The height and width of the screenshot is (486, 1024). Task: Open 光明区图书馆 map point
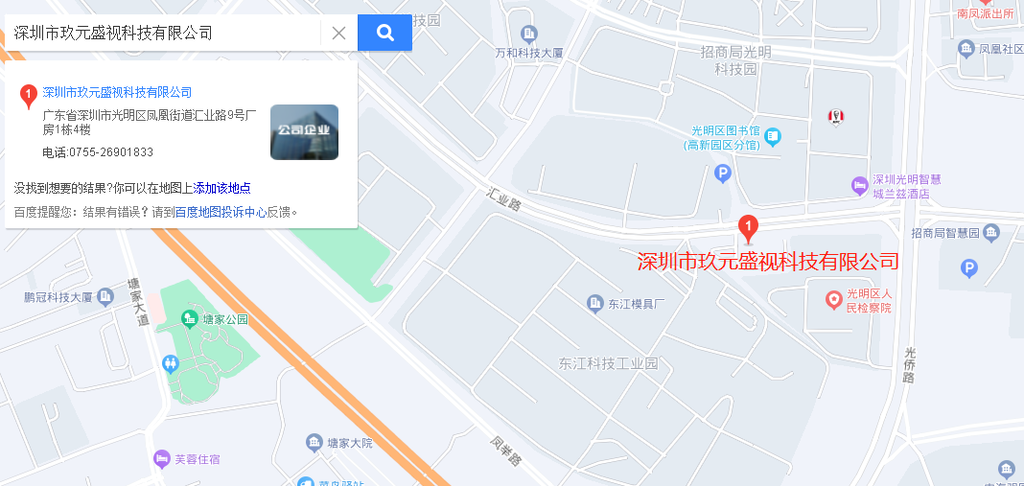pyautogui.click(x=773, y=135)
